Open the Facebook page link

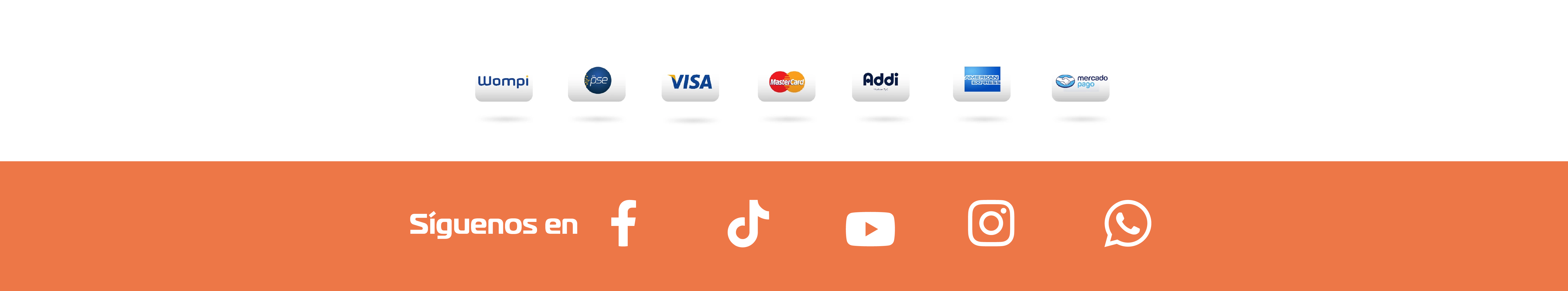624,223
